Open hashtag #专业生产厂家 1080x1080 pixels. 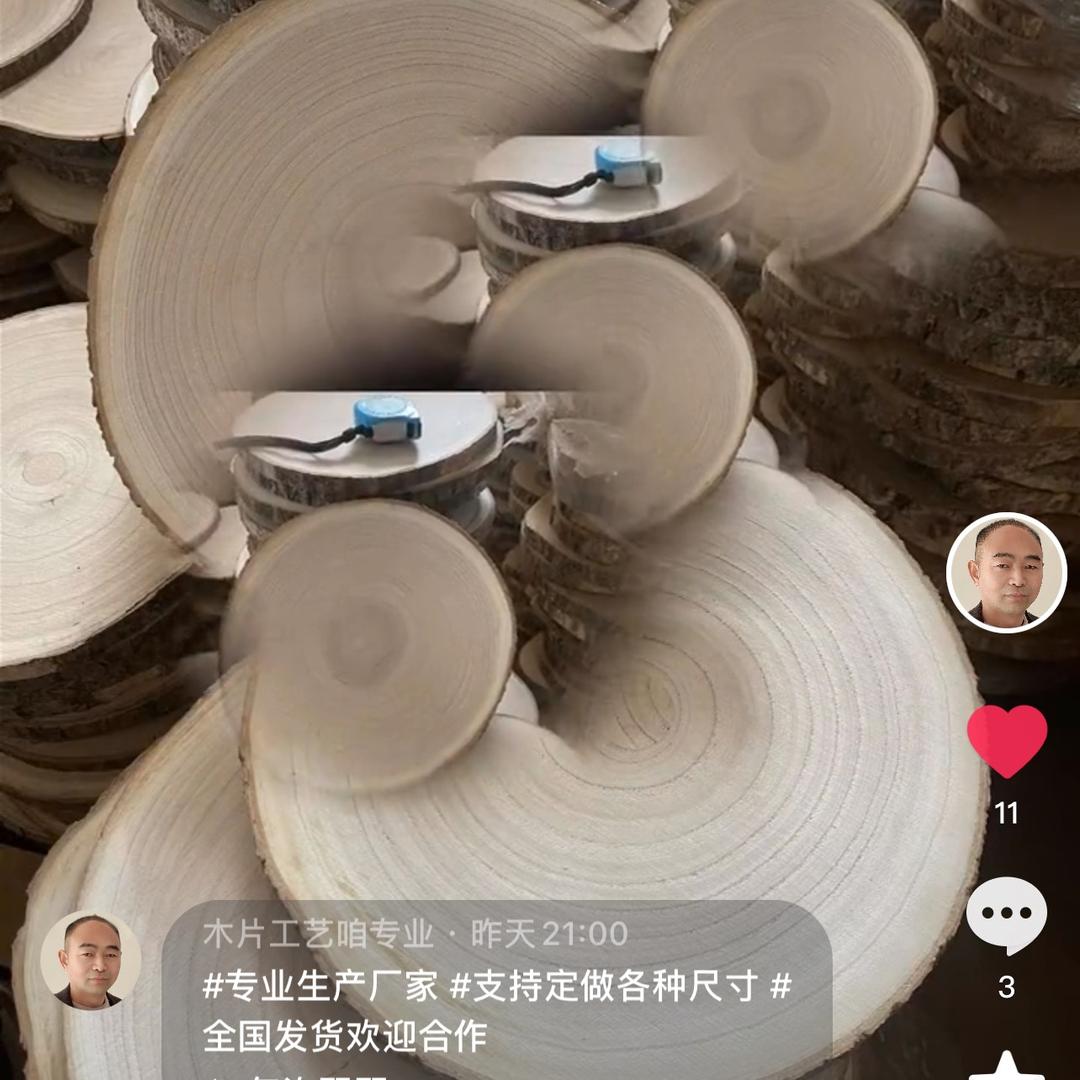(320, 986)
